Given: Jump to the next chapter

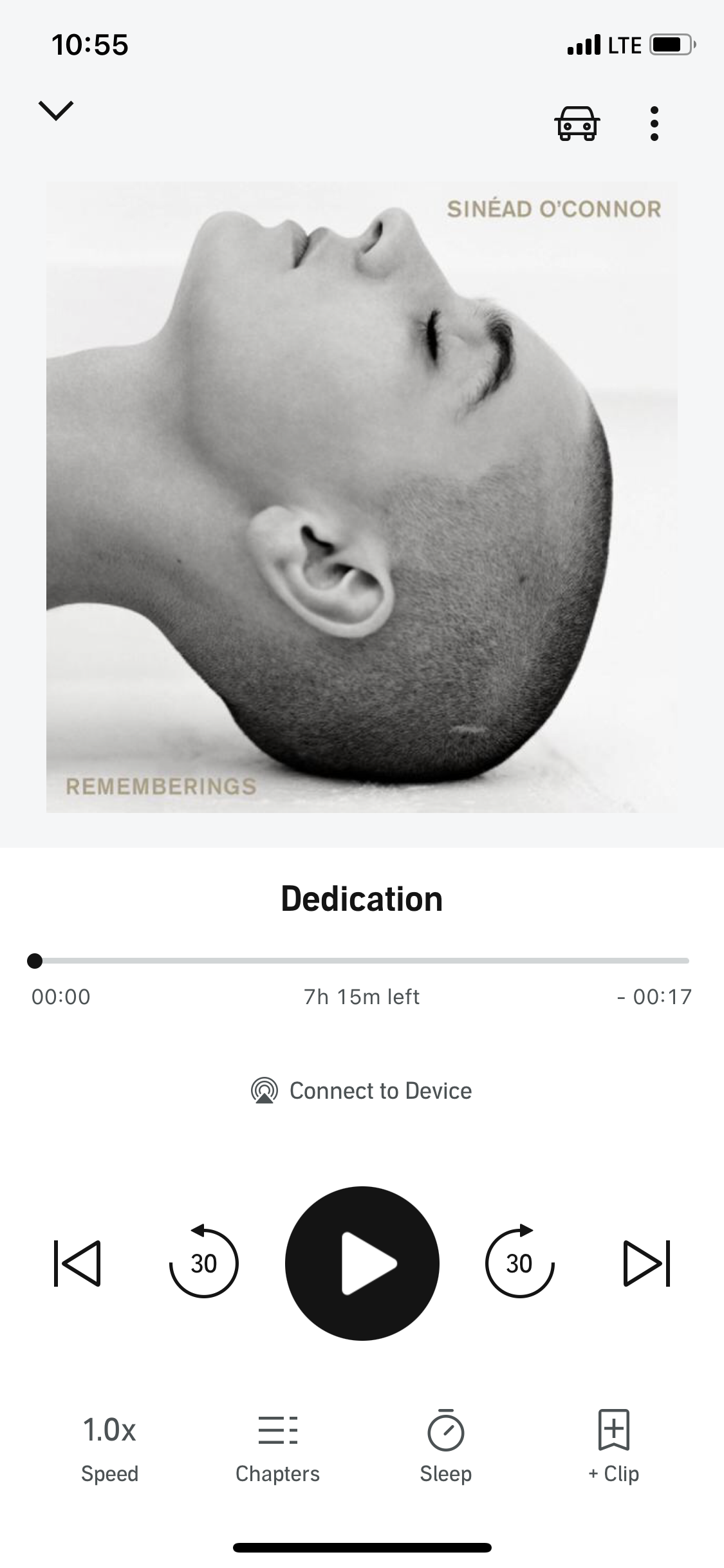Looking at the screenshot, I should (x=647, y=1263).
